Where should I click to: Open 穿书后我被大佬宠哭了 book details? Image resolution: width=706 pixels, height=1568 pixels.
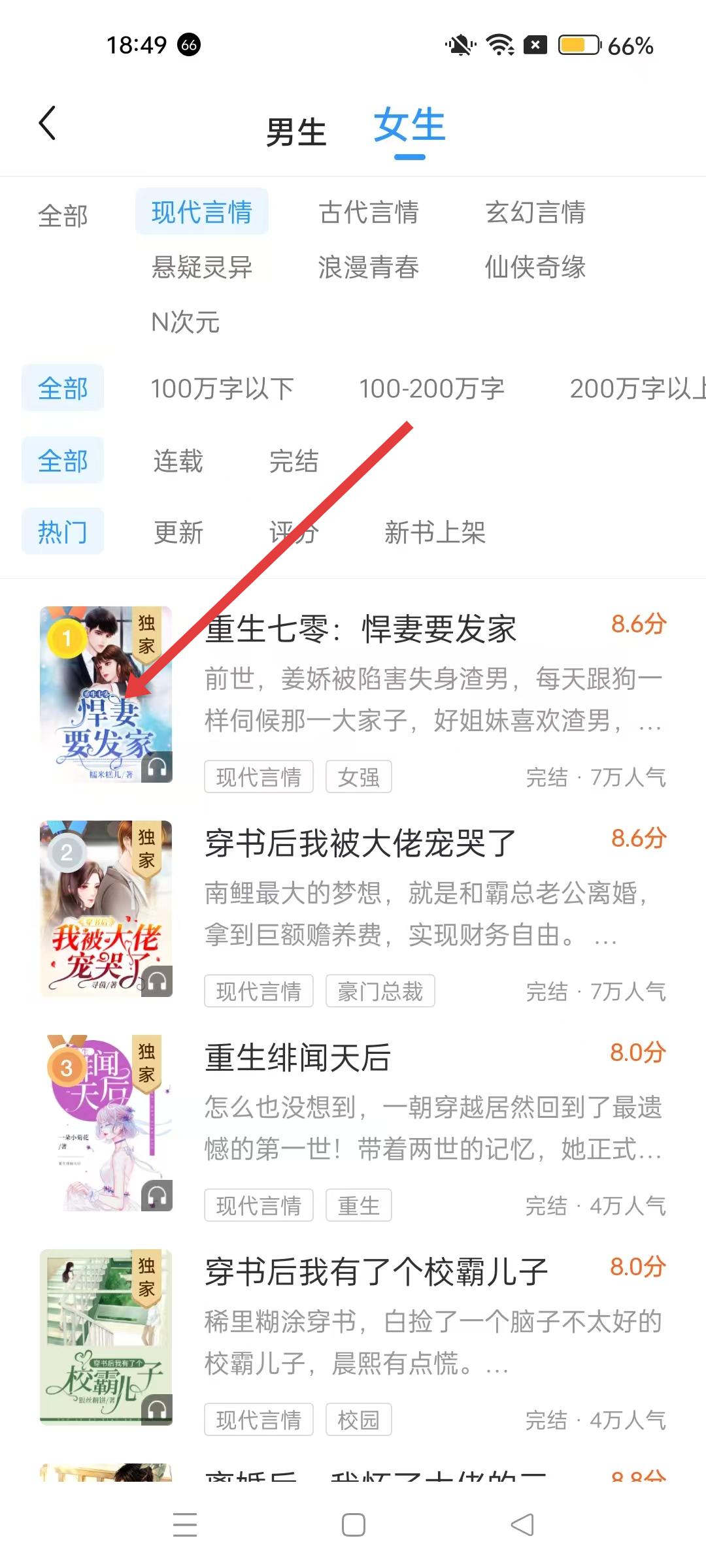coord(360,843)
